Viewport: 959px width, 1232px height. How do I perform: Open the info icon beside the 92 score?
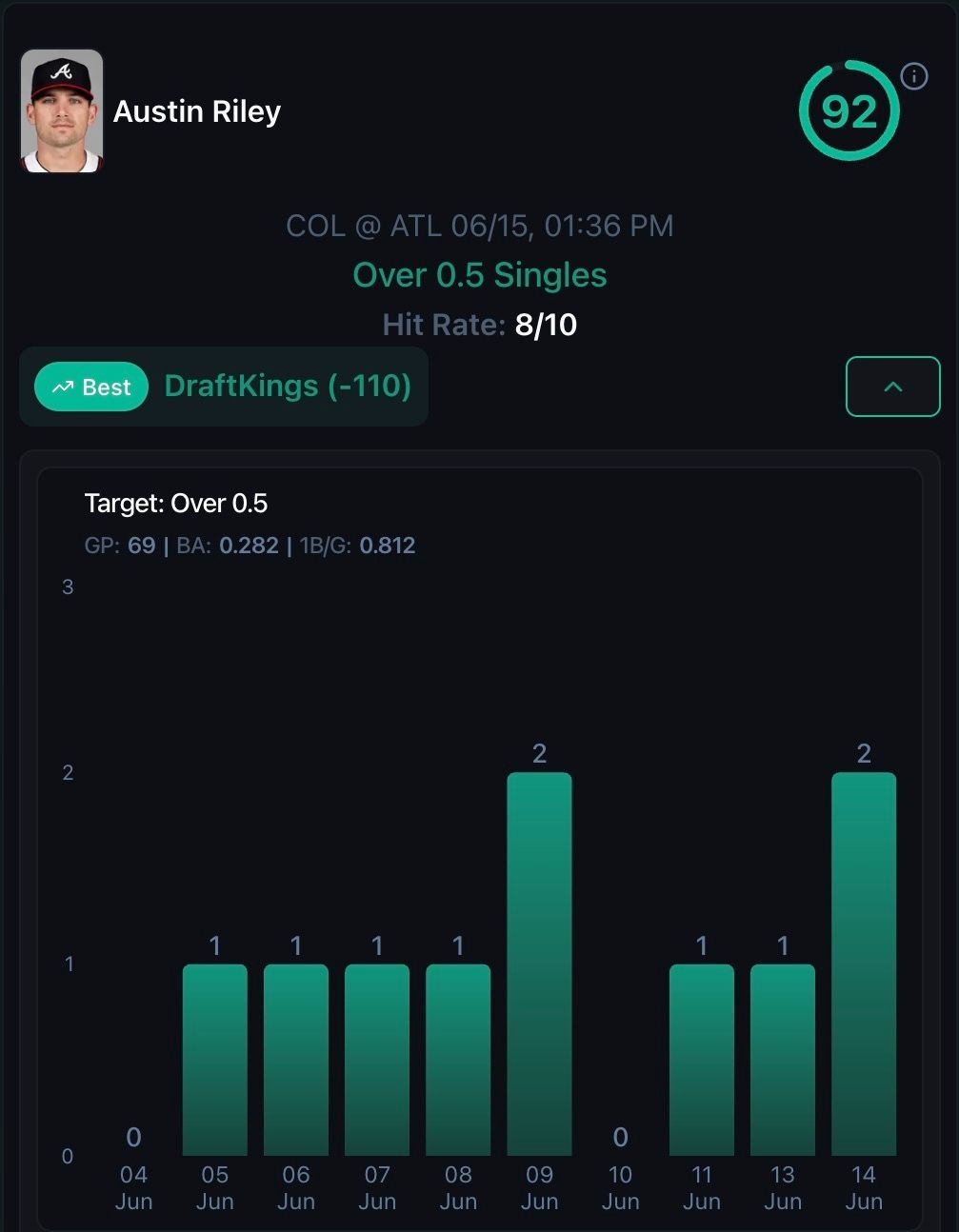(x=913, y=76)
